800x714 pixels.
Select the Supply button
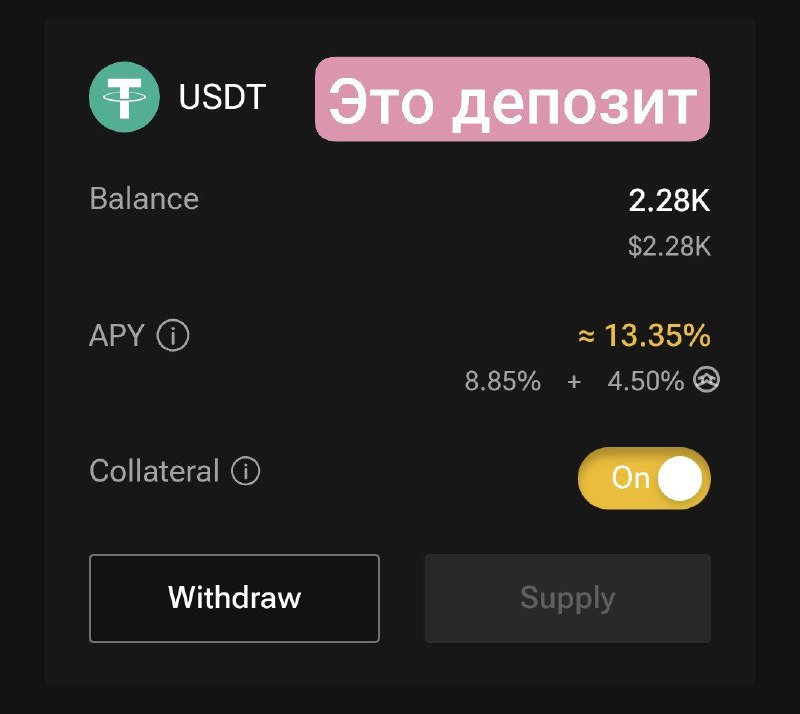(567, 598)
